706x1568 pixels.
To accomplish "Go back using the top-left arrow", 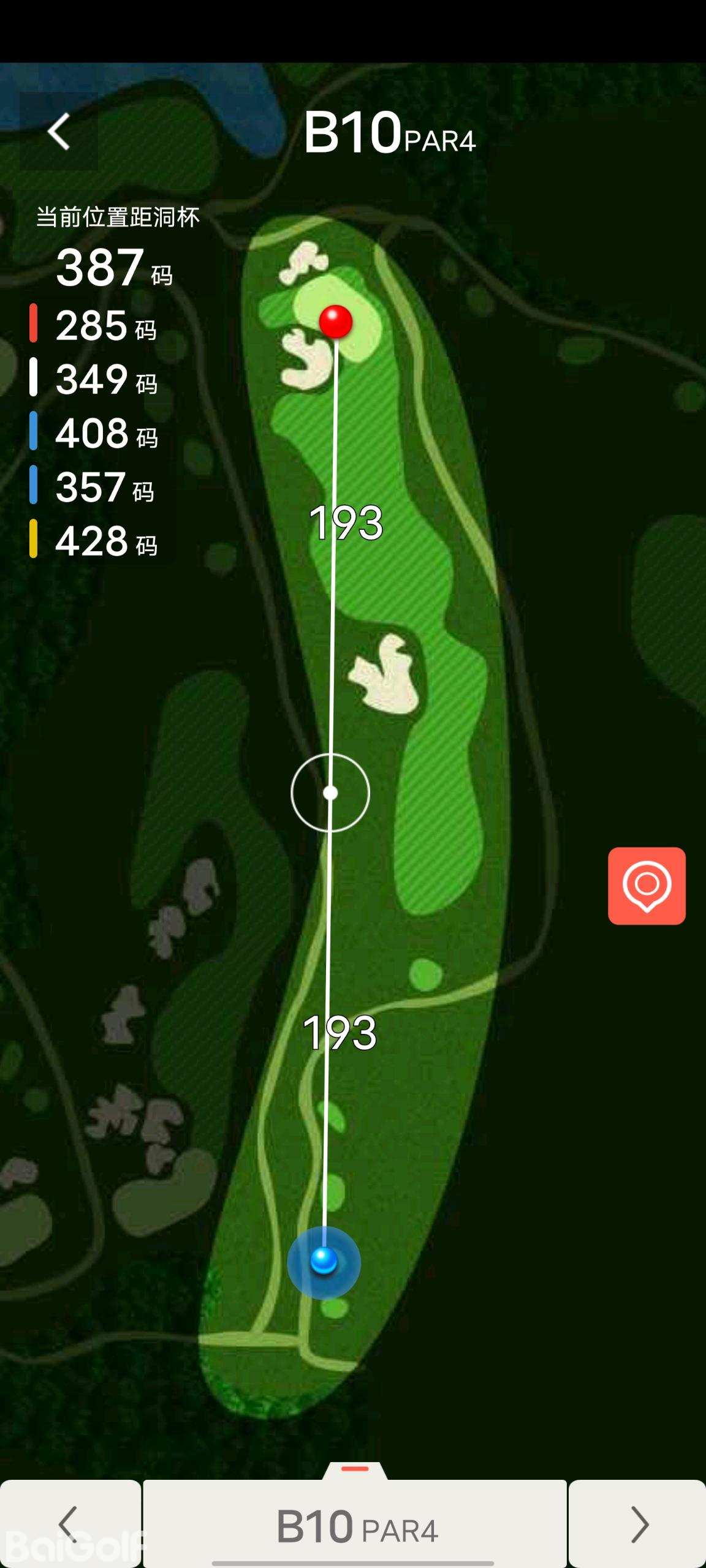I will point(59,131).
